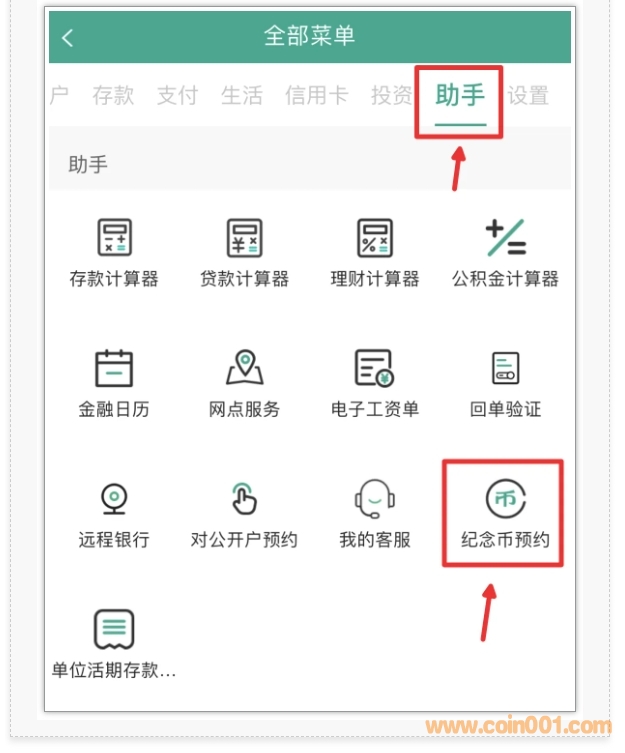Open 电子工资单
This screenshot has height=753, width=625.
click(x=375, y=383)
